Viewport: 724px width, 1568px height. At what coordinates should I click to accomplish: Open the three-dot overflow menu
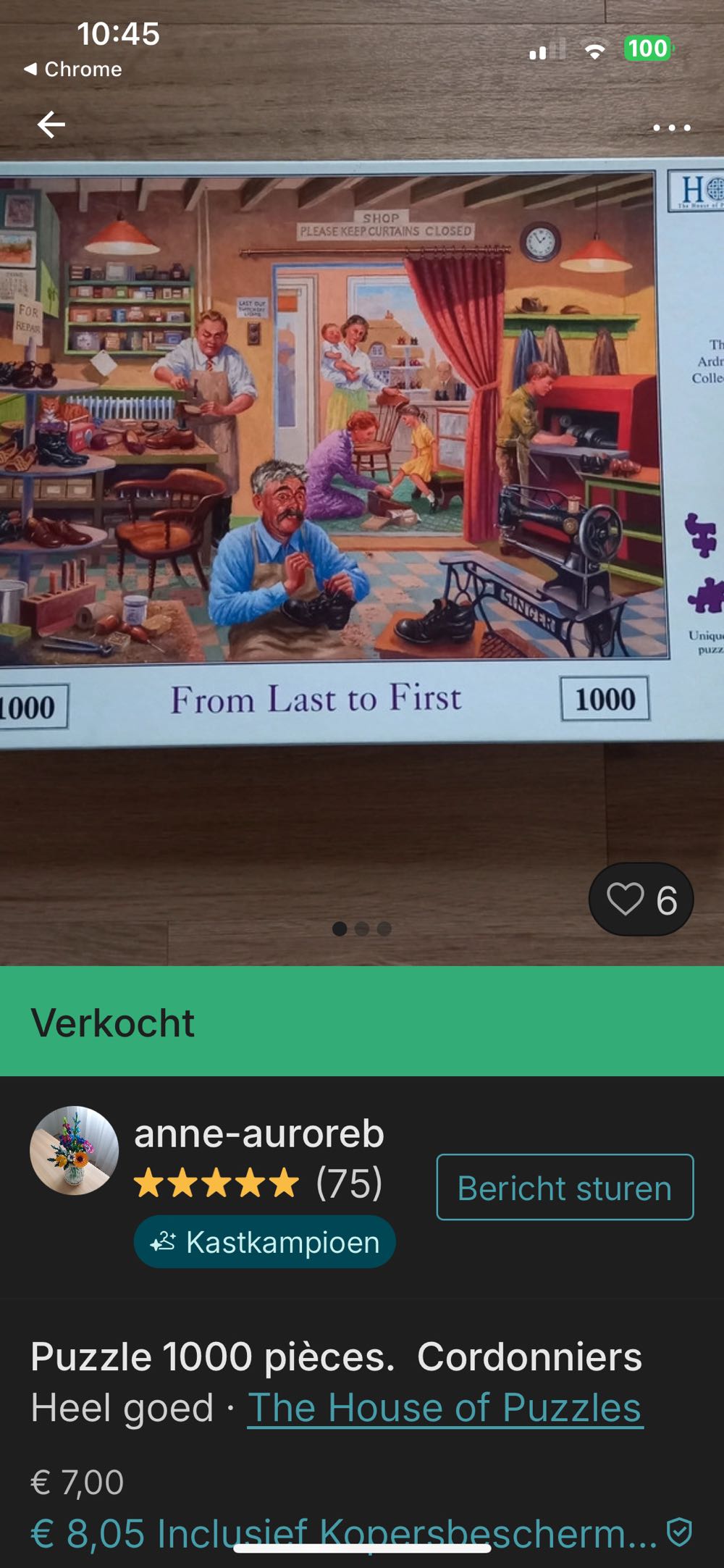pos(671,127)
